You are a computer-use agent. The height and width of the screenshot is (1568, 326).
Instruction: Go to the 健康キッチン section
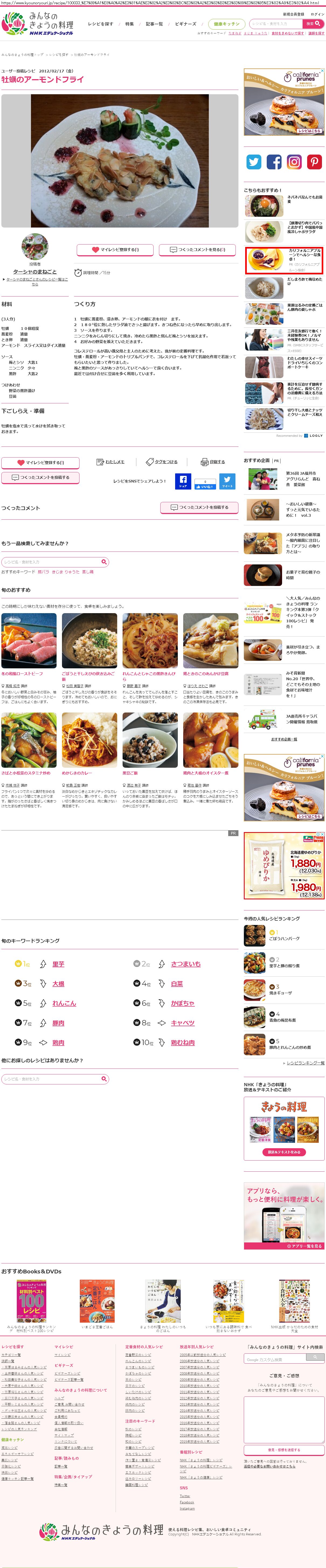pos(226,24)
